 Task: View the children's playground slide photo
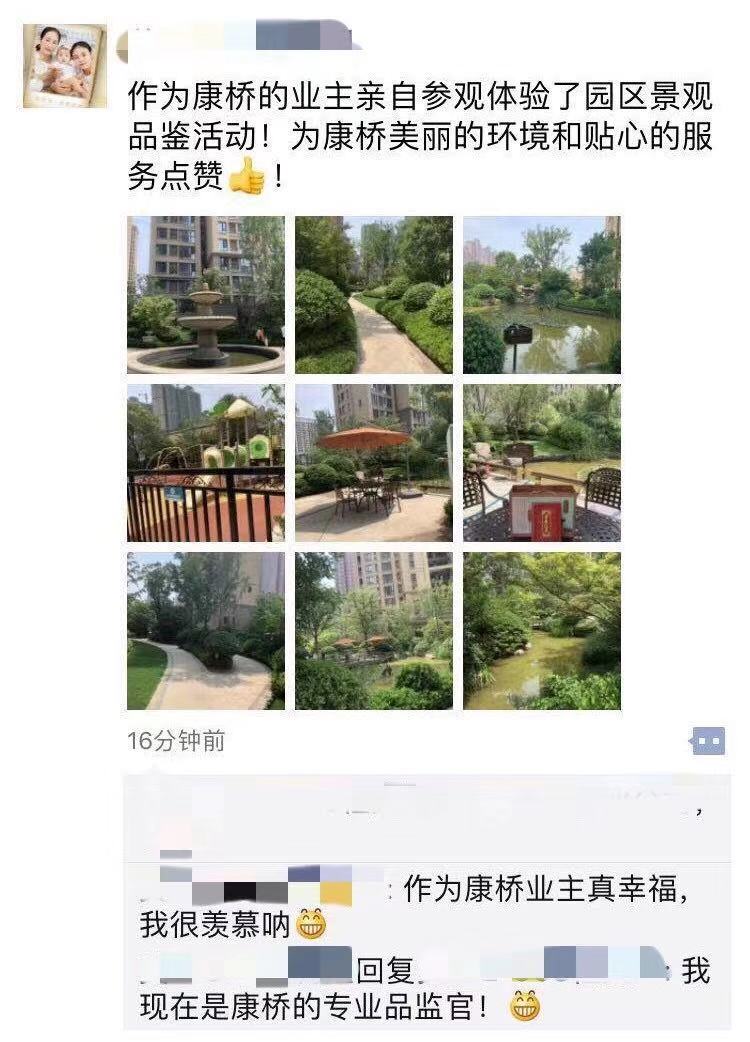pyautogui.click(x=205, y=463)
